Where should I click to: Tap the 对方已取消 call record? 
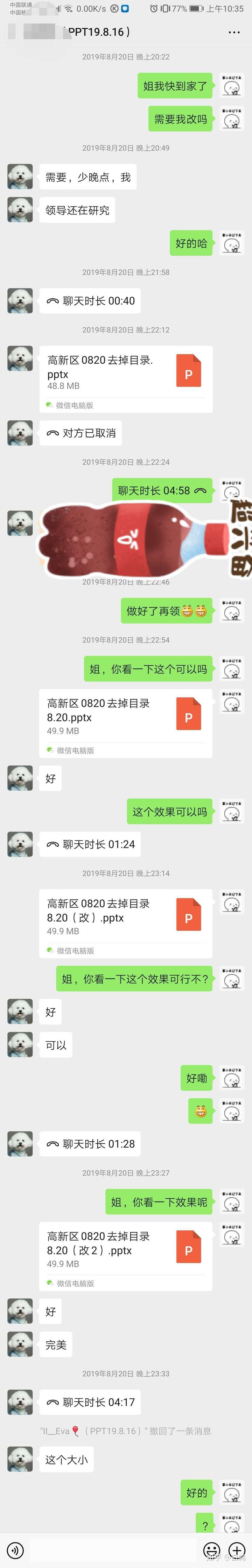tap(81, 433)
